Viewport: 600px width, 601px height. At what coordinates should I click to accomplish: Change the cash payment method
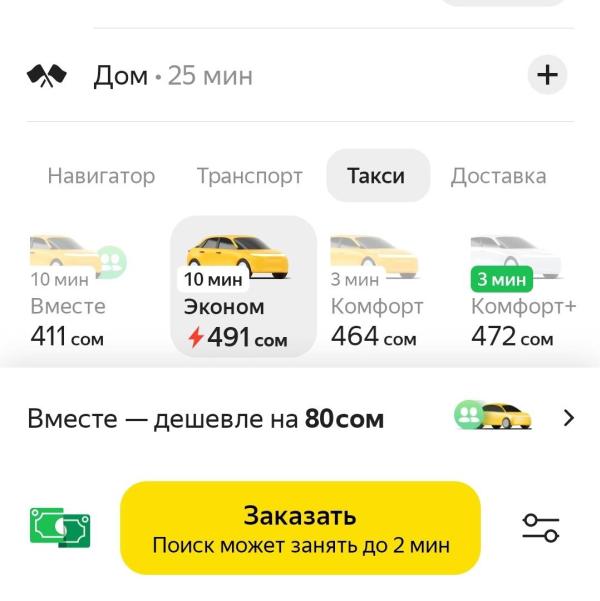click(60, 527)
